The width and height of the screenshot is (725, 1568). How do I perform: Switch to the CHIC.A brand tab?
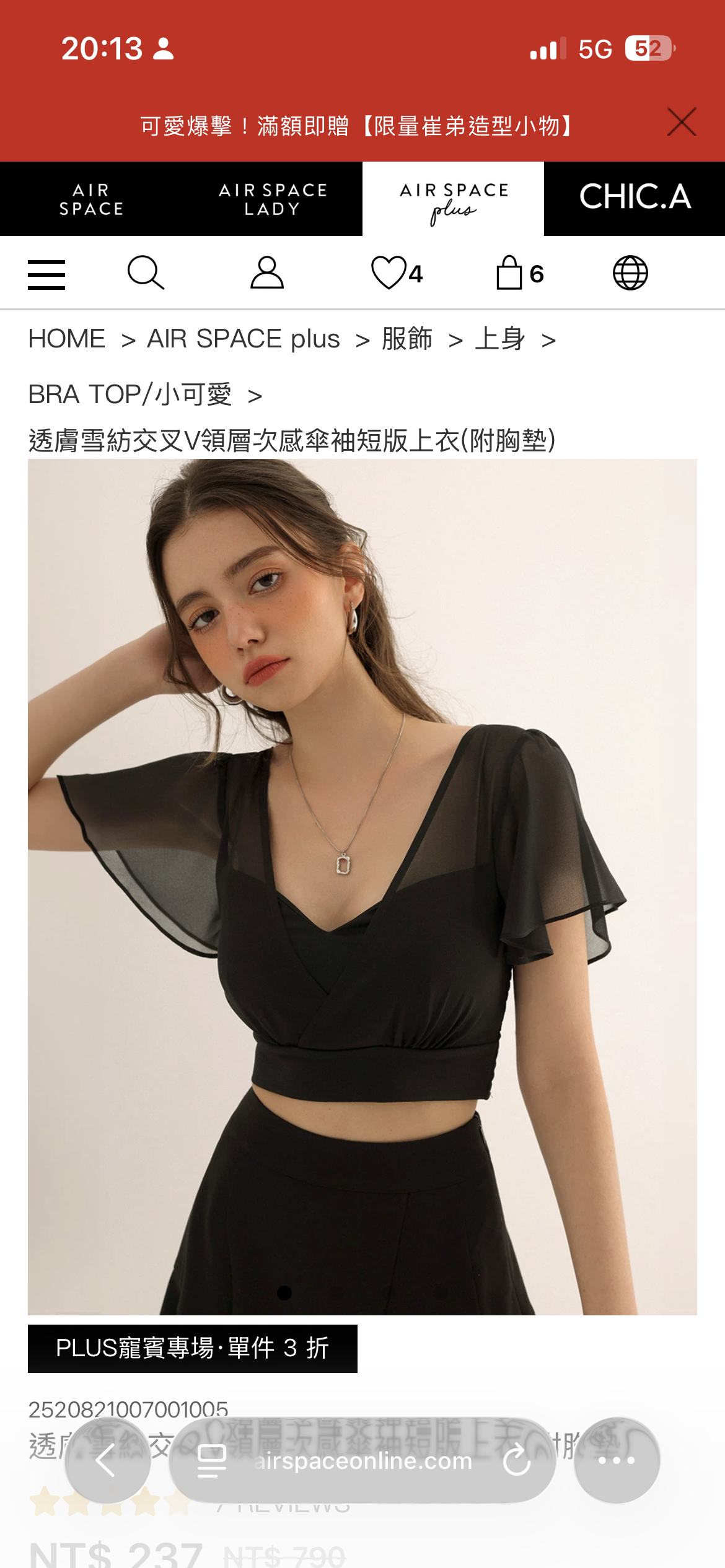[x=635, y=198]
